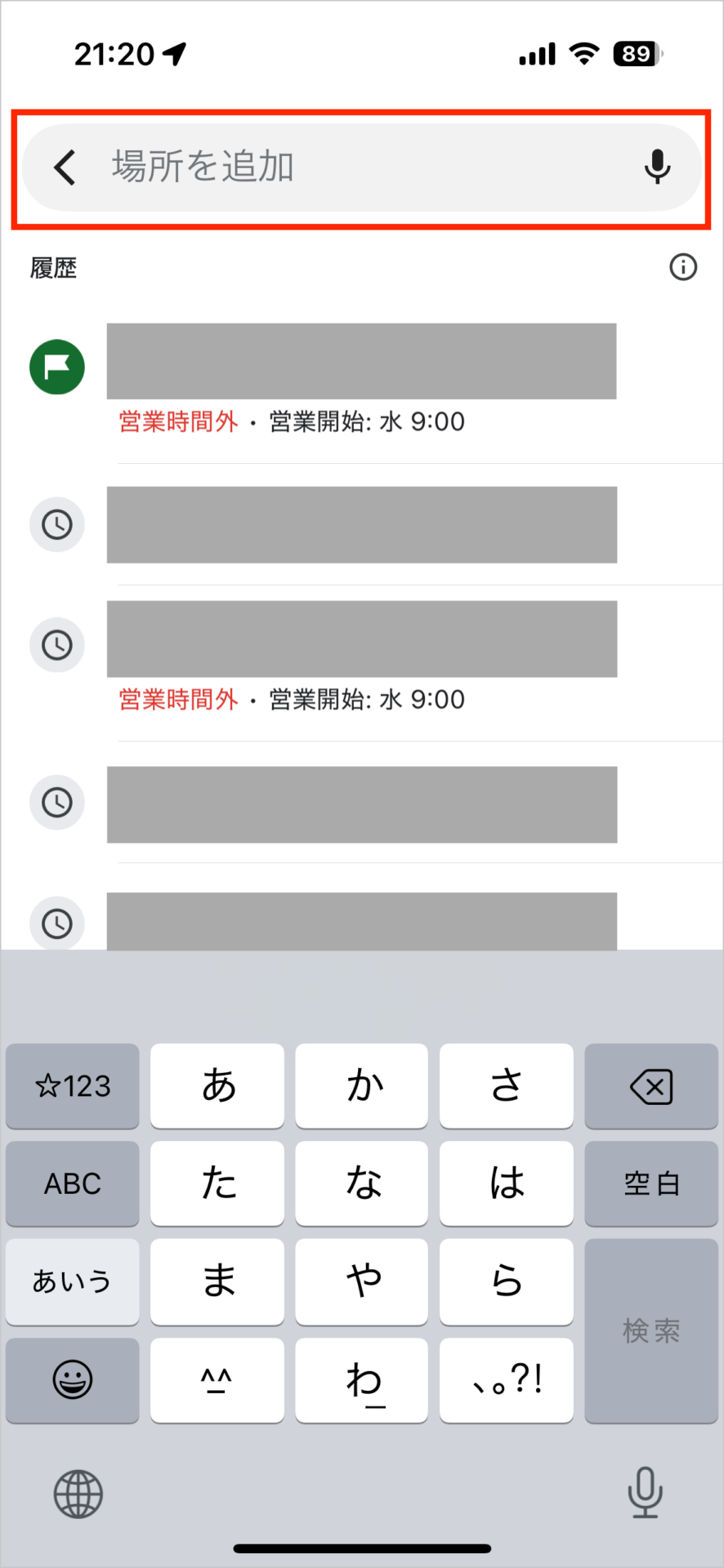Tap the 検索 search key

tap(651, 1330)
